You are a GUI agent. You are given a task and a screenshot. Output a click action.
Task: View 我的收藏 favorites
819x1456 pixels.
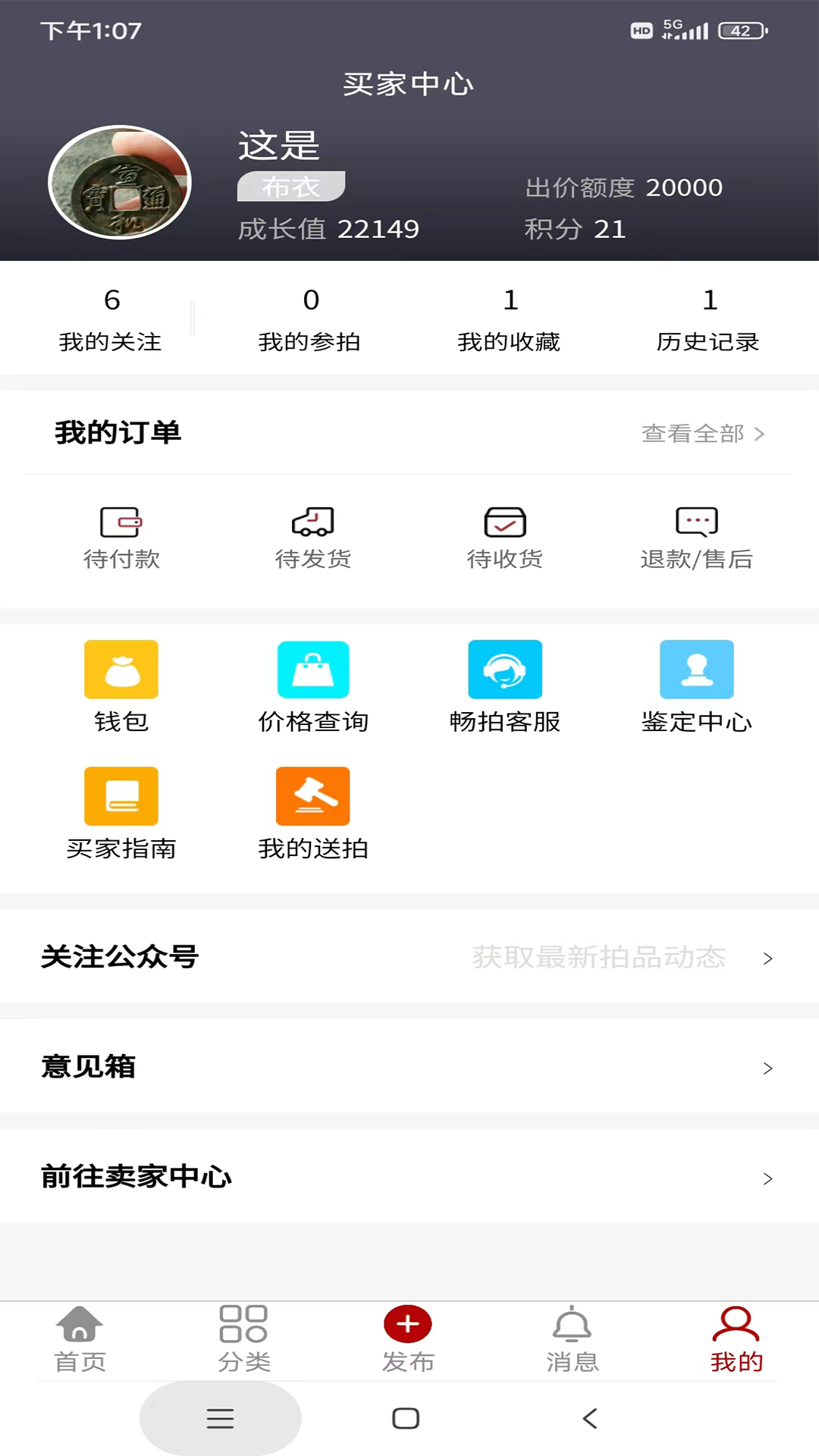pyautogui.click(x=509, y=320)
